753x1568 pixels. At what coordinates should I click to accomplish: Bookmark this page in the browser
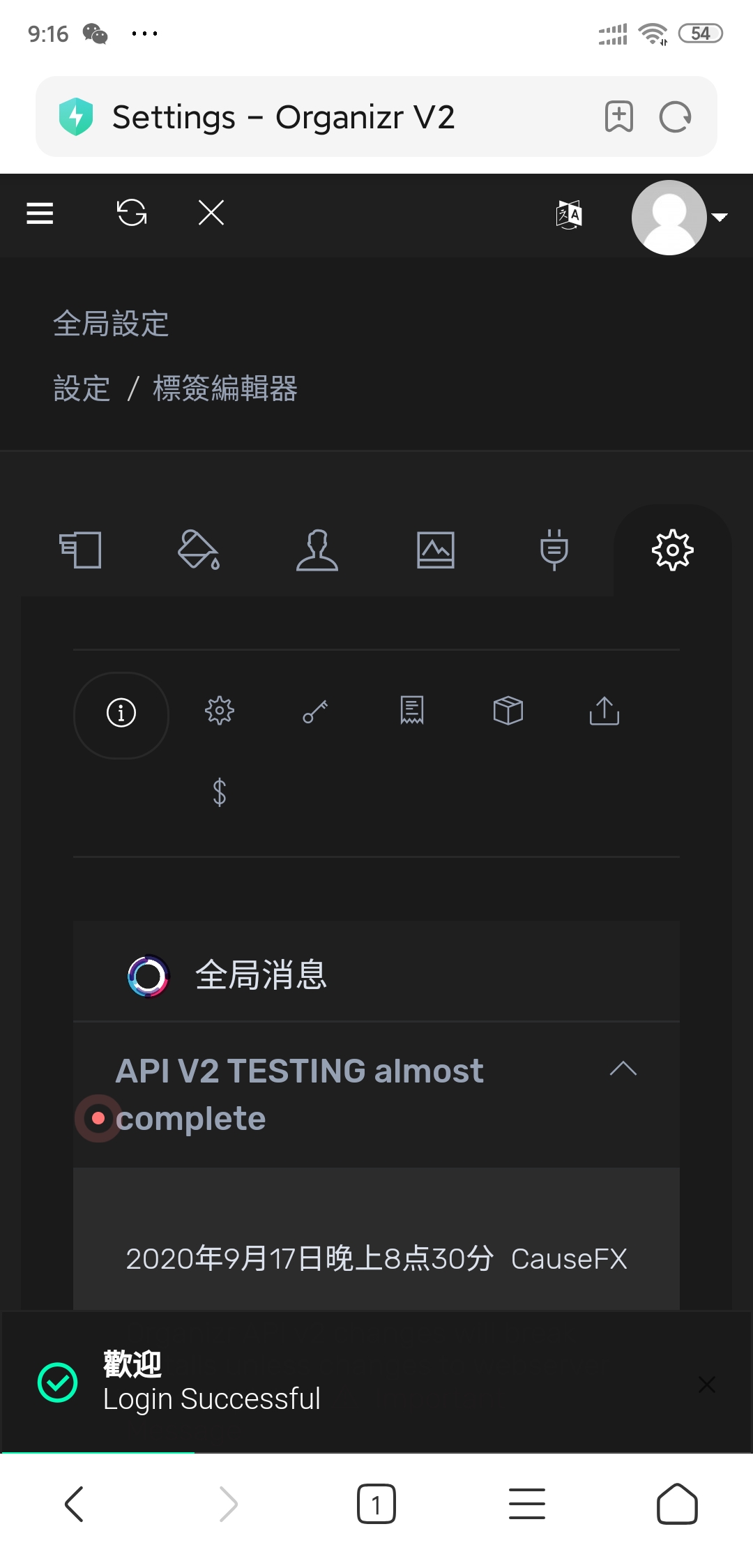point(618,116)
